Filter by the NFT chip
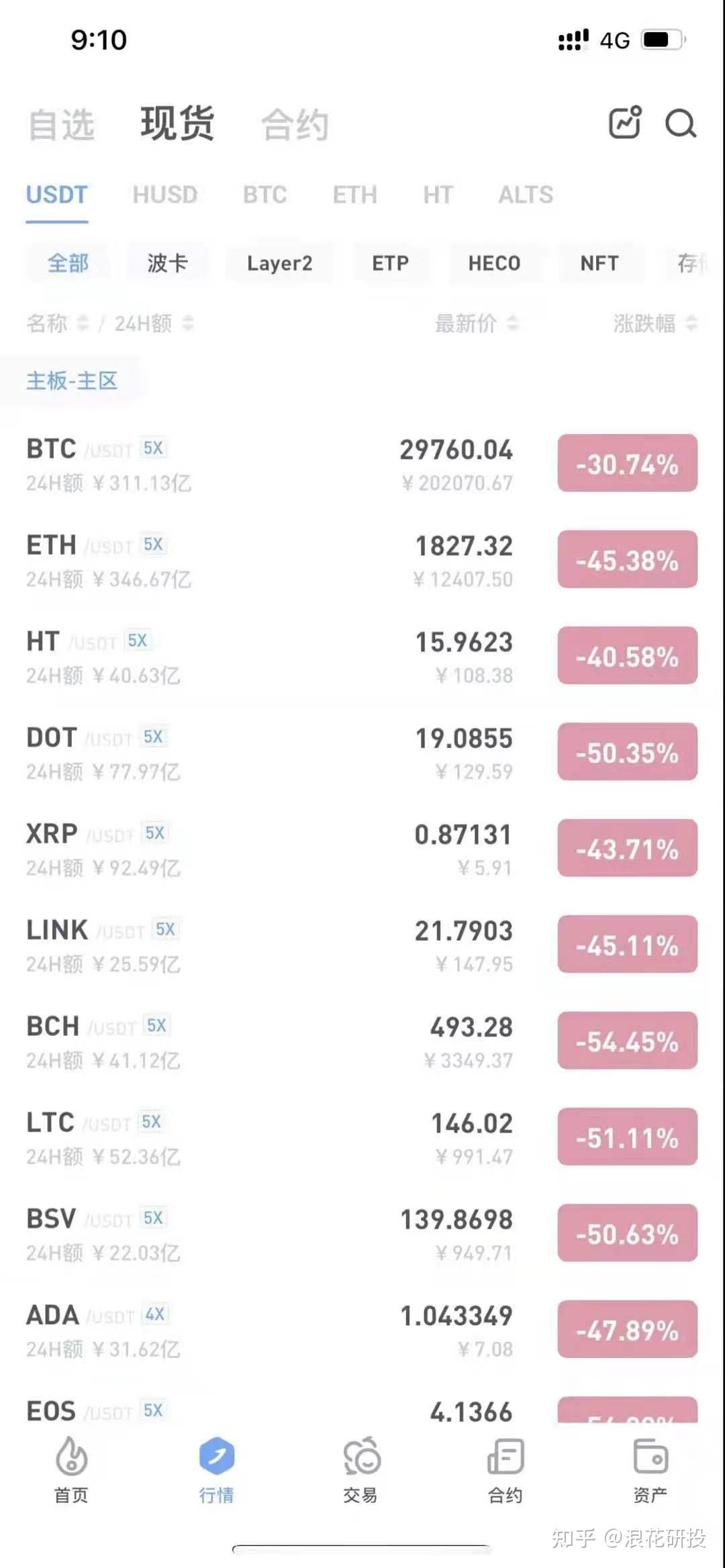The width and height of the screenshot is (725, 1568). point(599,263)
